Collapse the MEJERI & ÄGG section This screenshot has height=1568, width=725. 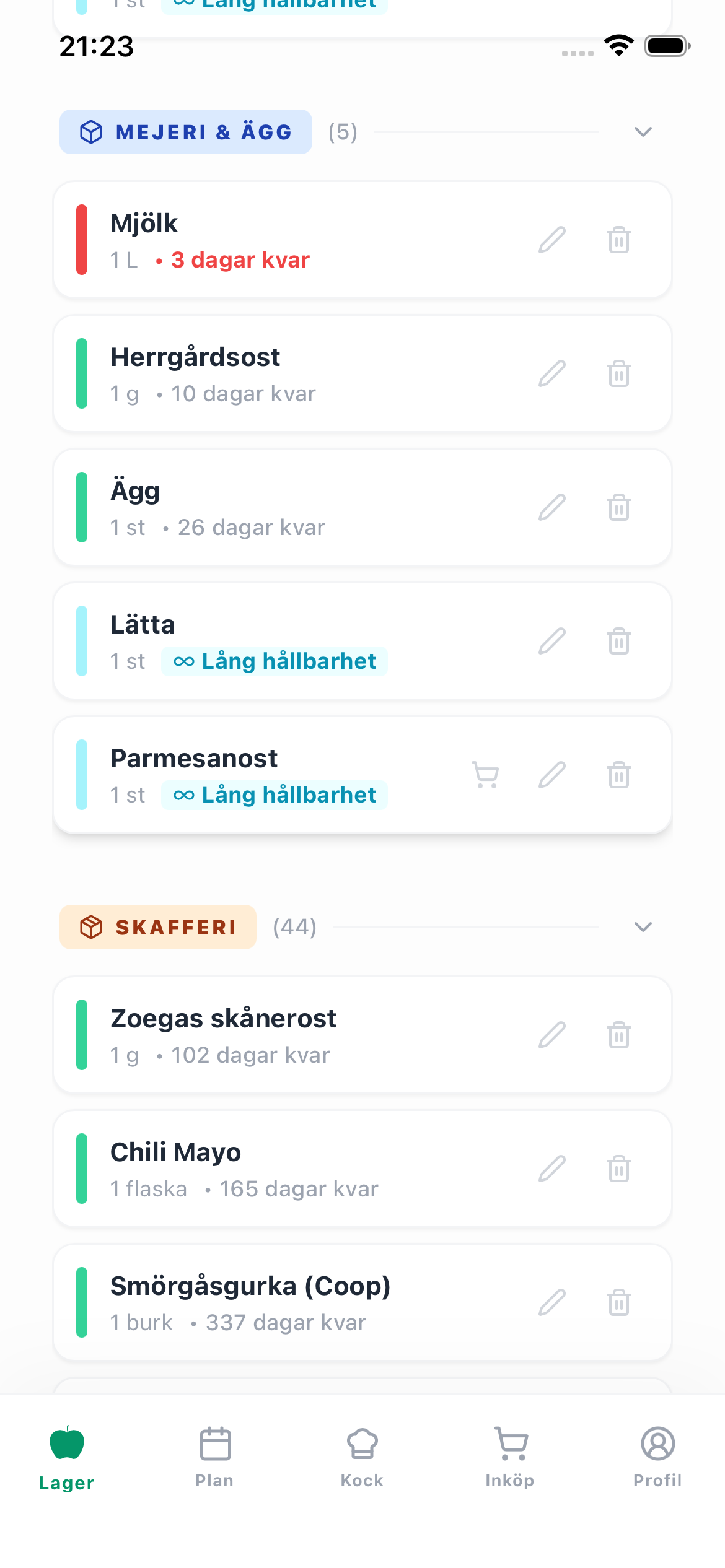point(643,131)
